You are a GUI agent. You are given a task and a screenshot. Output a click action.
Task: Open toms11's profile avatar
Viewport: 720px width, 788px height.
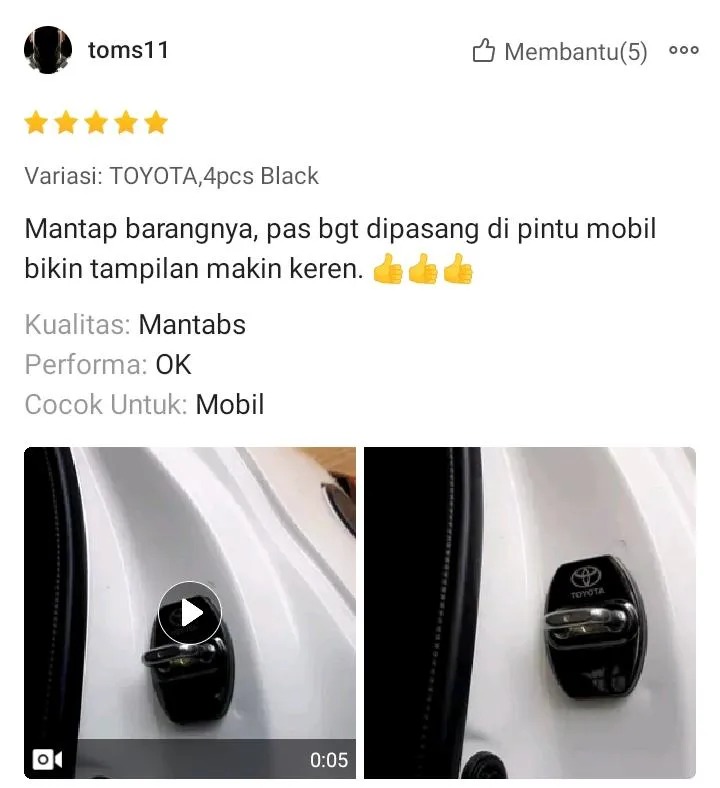[48, 50]
